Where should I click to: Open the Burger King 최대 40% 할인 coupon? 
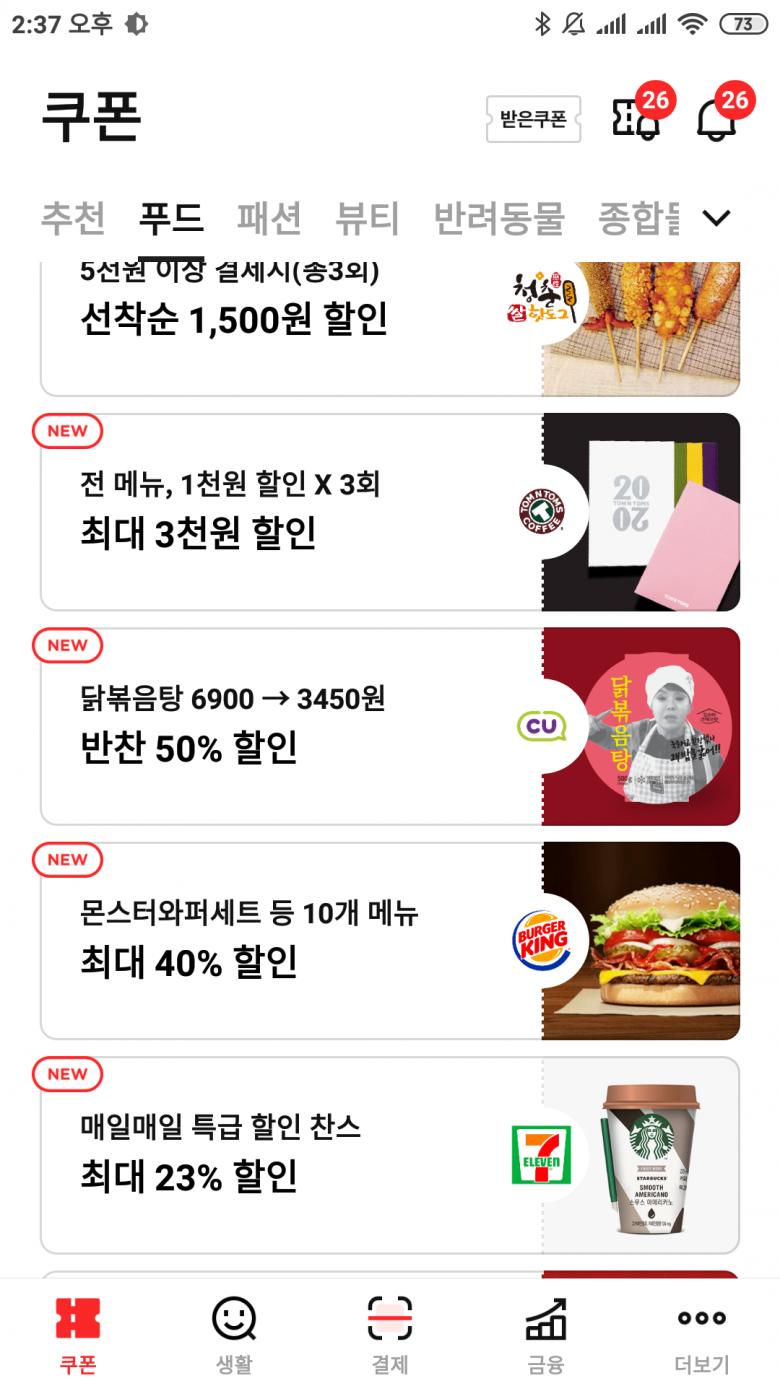pyautogui.click(x=290, y=941)
